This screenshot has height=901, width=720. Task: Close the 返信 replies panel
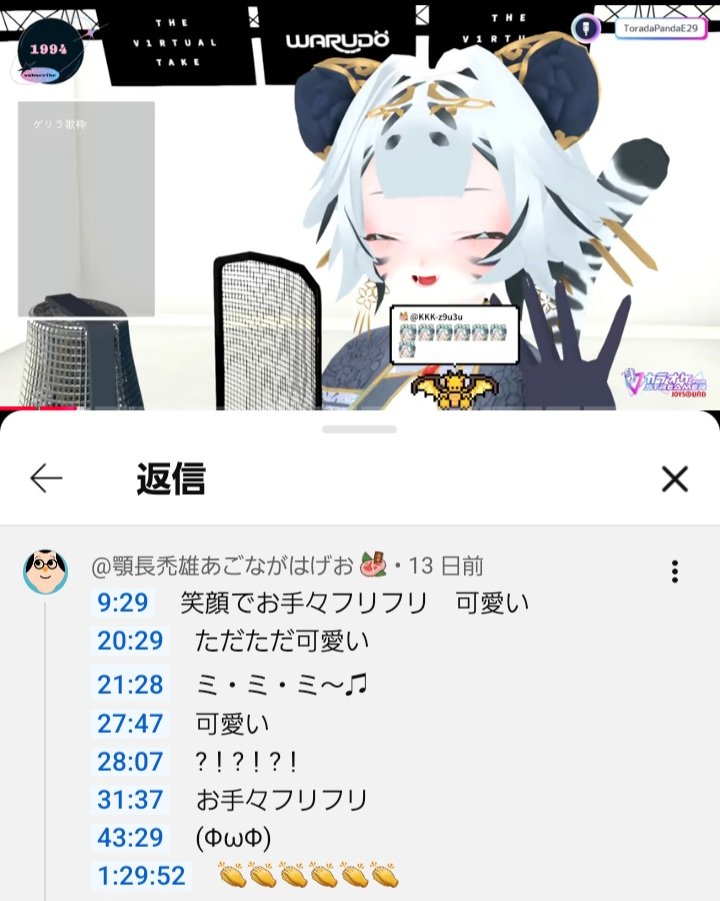(x=675, y=479)
